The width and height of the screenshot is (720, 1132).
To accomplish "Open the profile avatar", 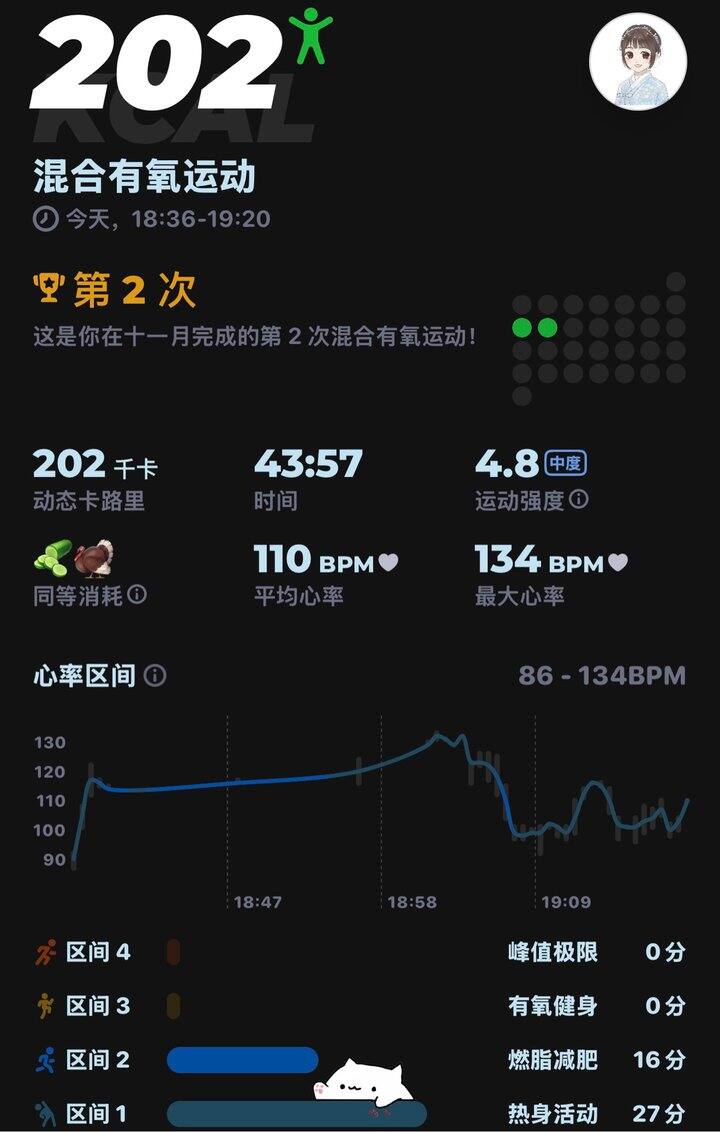I will [x=638, y=60].
